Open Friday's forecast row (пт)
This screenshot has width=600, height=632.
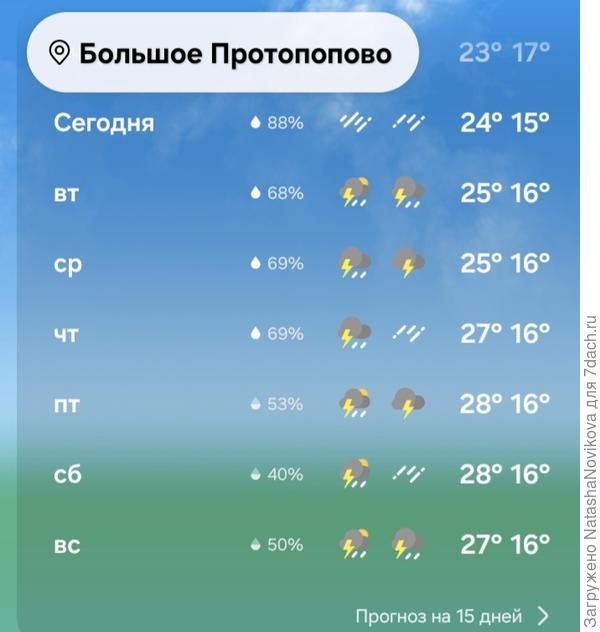301,403
